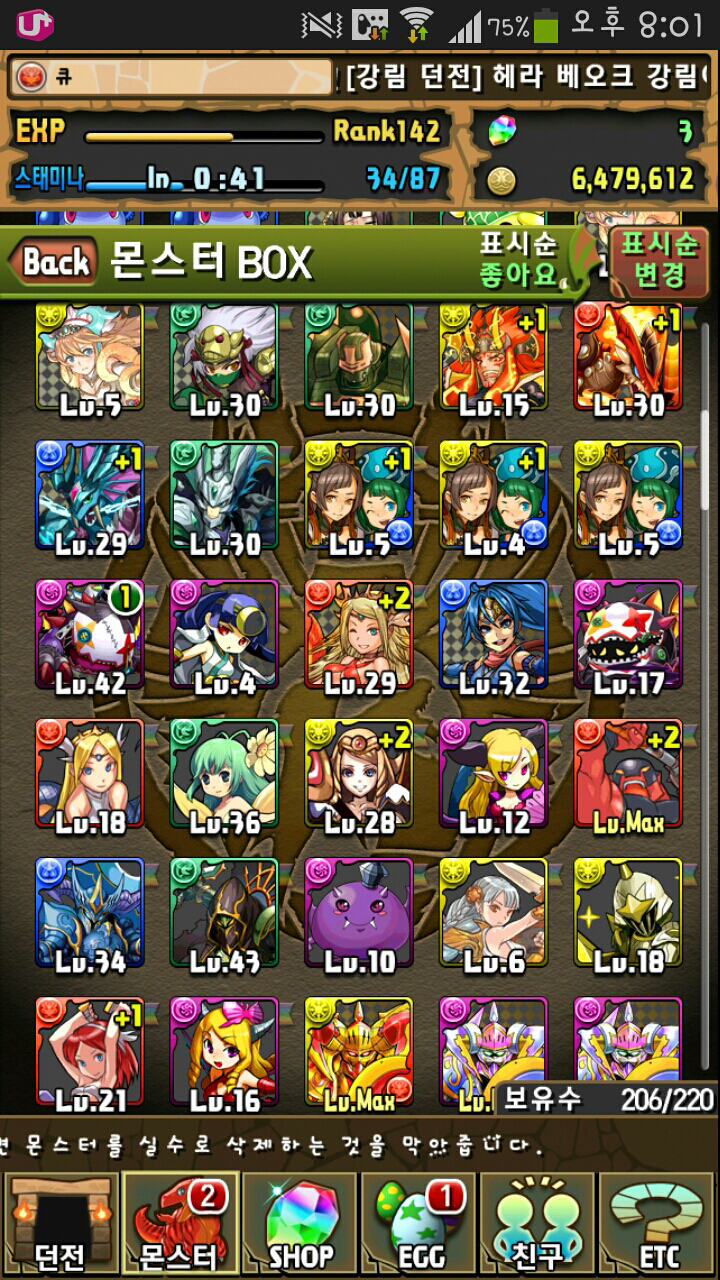Image resolution: width=720 pixels, height=1280 pixels.
Task: Open the Lv.Max red demon monster
Action: click(x=628, y=775)
